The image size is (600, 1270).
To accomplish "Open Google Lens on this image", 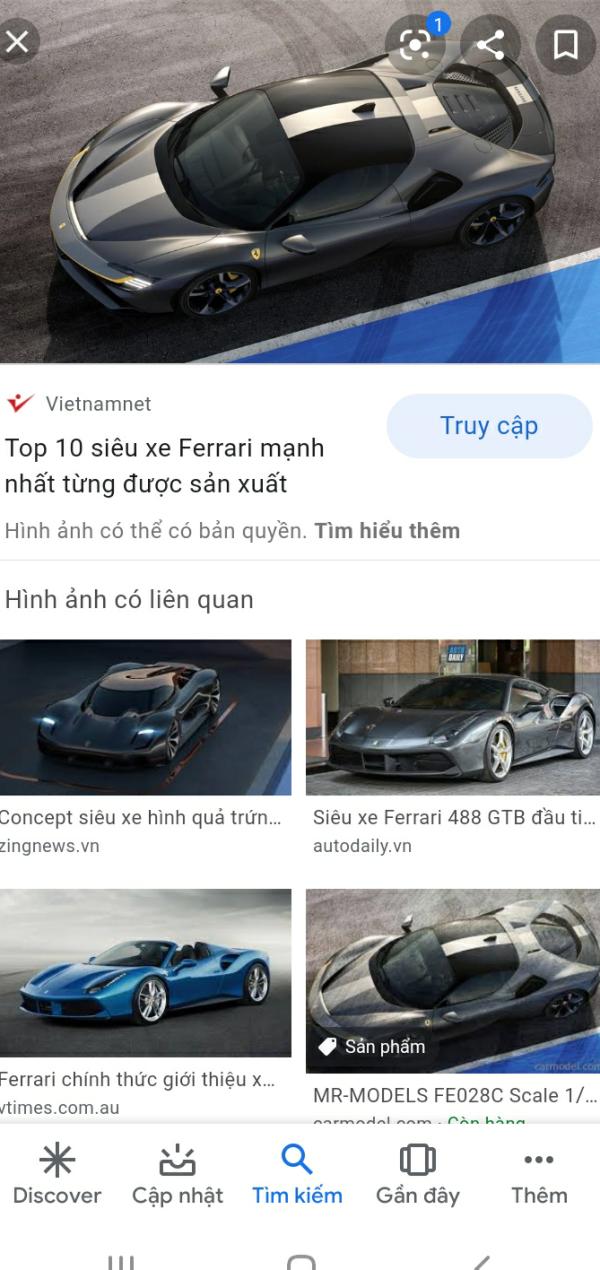I will (416, 43).
